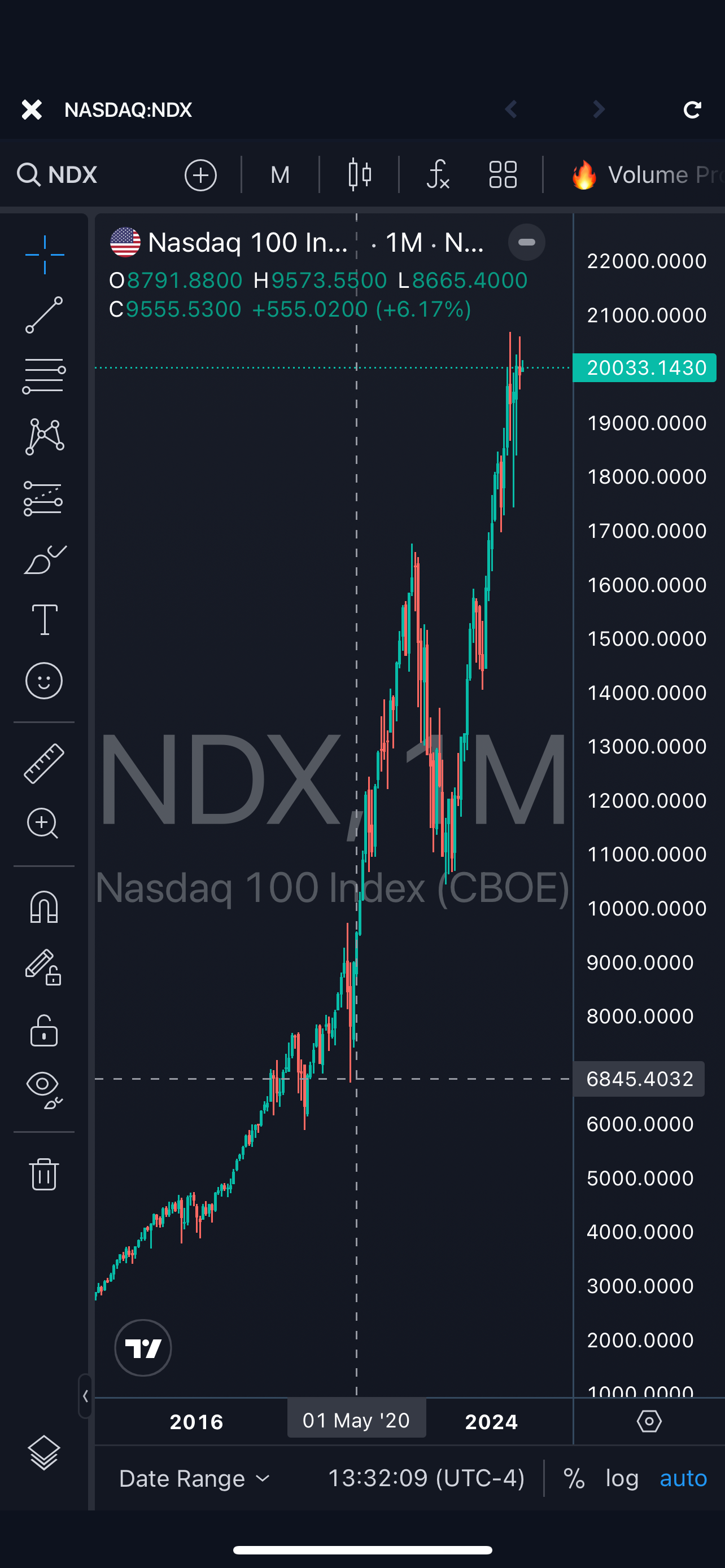This screenshot has width=725, height=1568.
Task: Toggle auto scale
Action: (x=683, y=1478)
